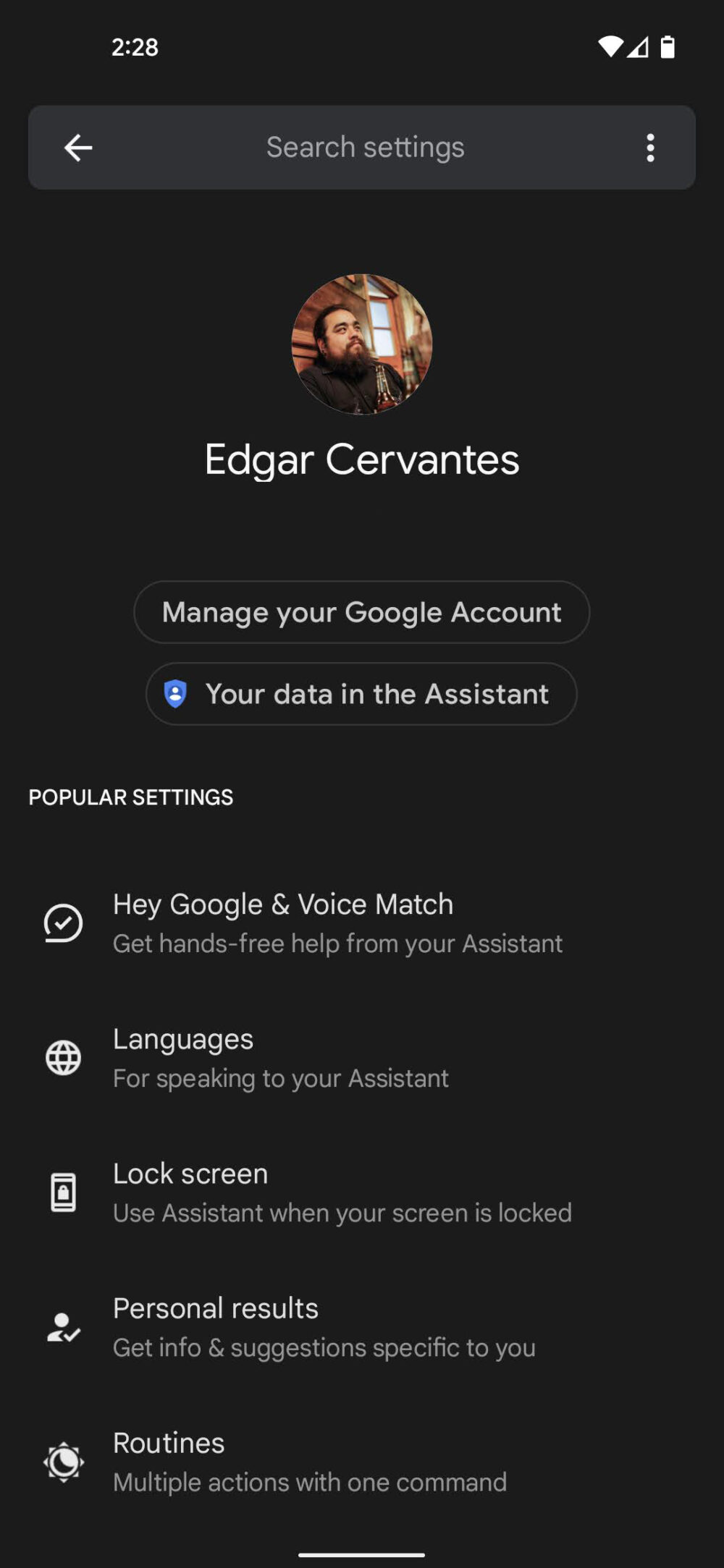Viewport: 724px width, 1568px height.
Task: Open Personal results settings
Action: (x=324, y=1327)
